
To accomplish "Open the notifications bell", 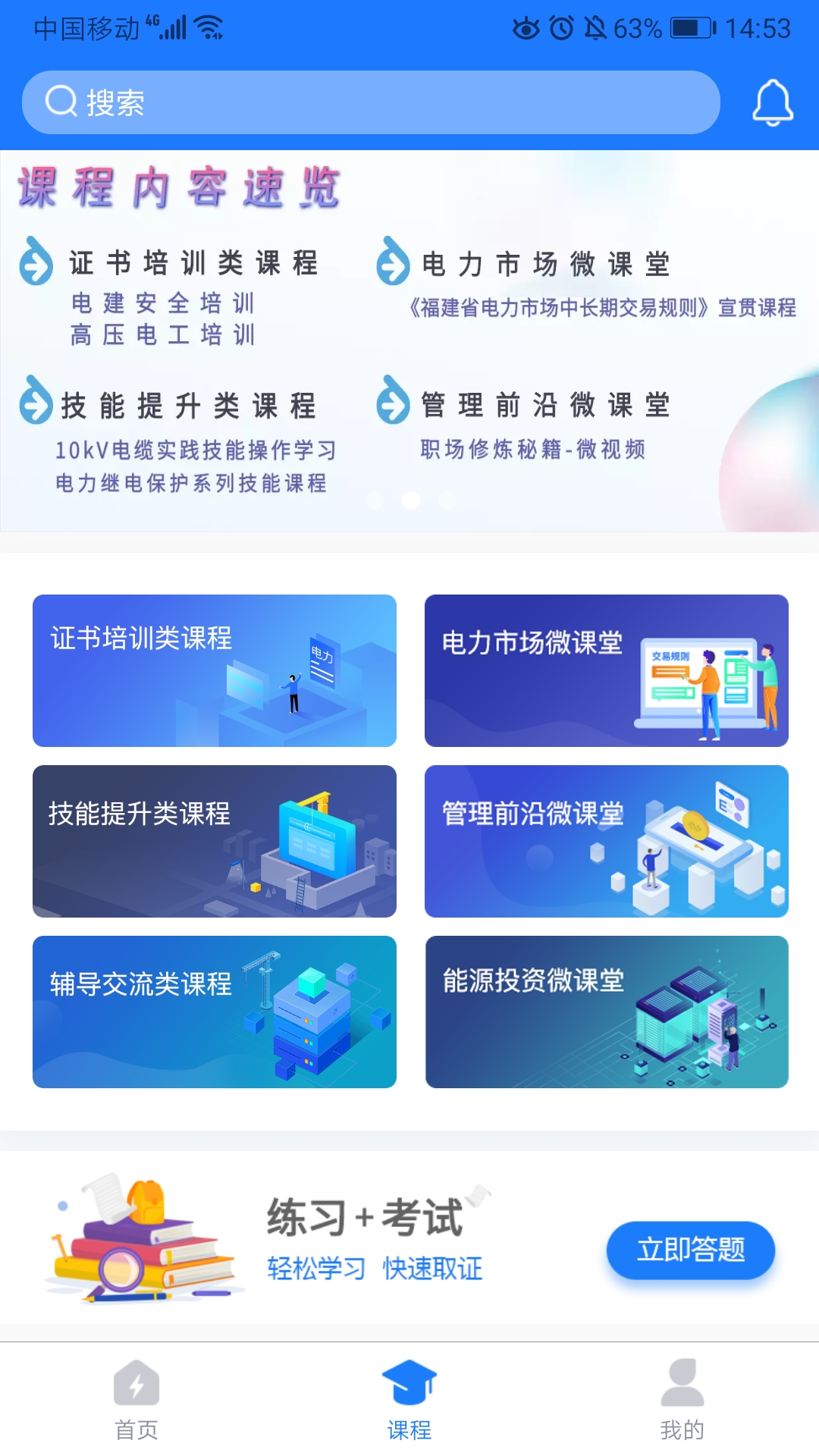I will pos(772,102).
